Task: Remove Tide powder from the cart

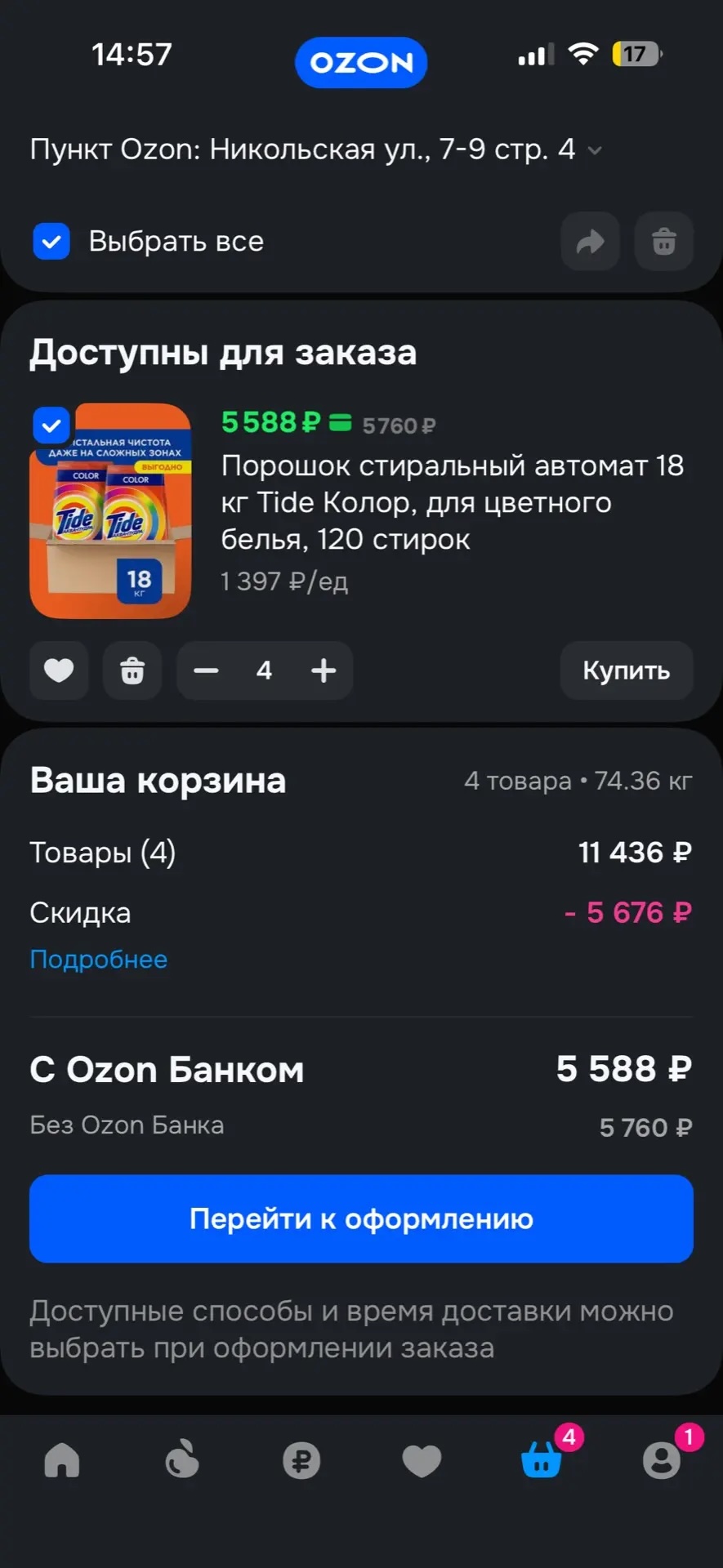Action: click(132, 670)
